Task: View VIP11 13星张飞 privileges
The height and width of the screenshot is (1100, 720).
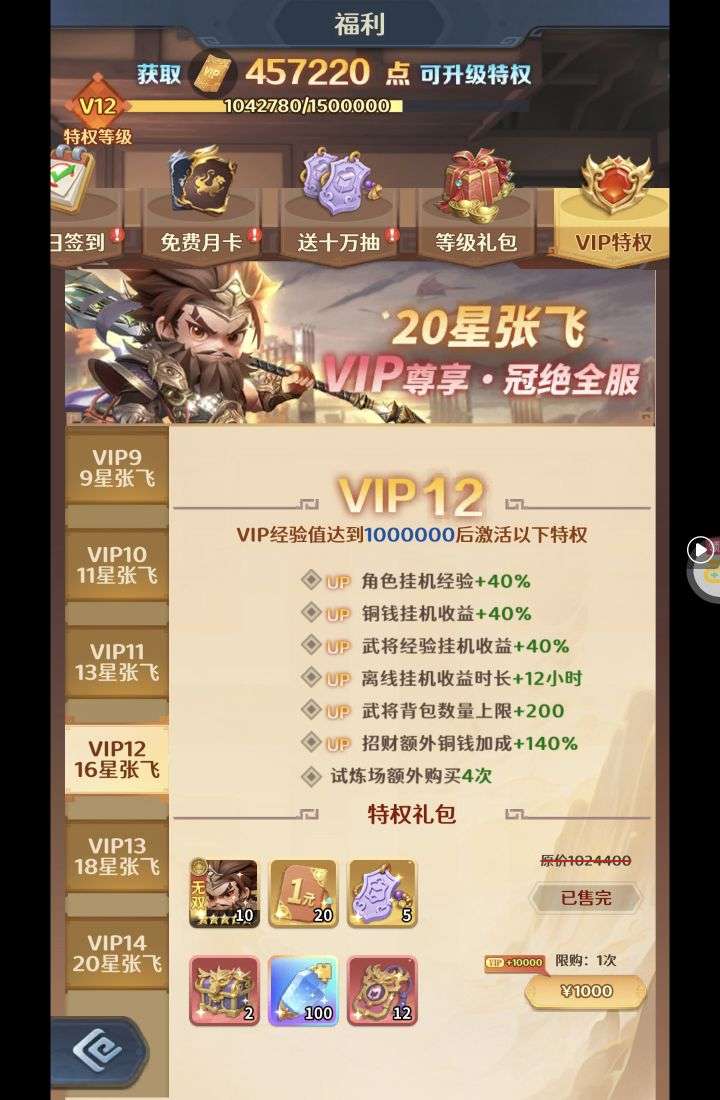Action: click(117, 662)
